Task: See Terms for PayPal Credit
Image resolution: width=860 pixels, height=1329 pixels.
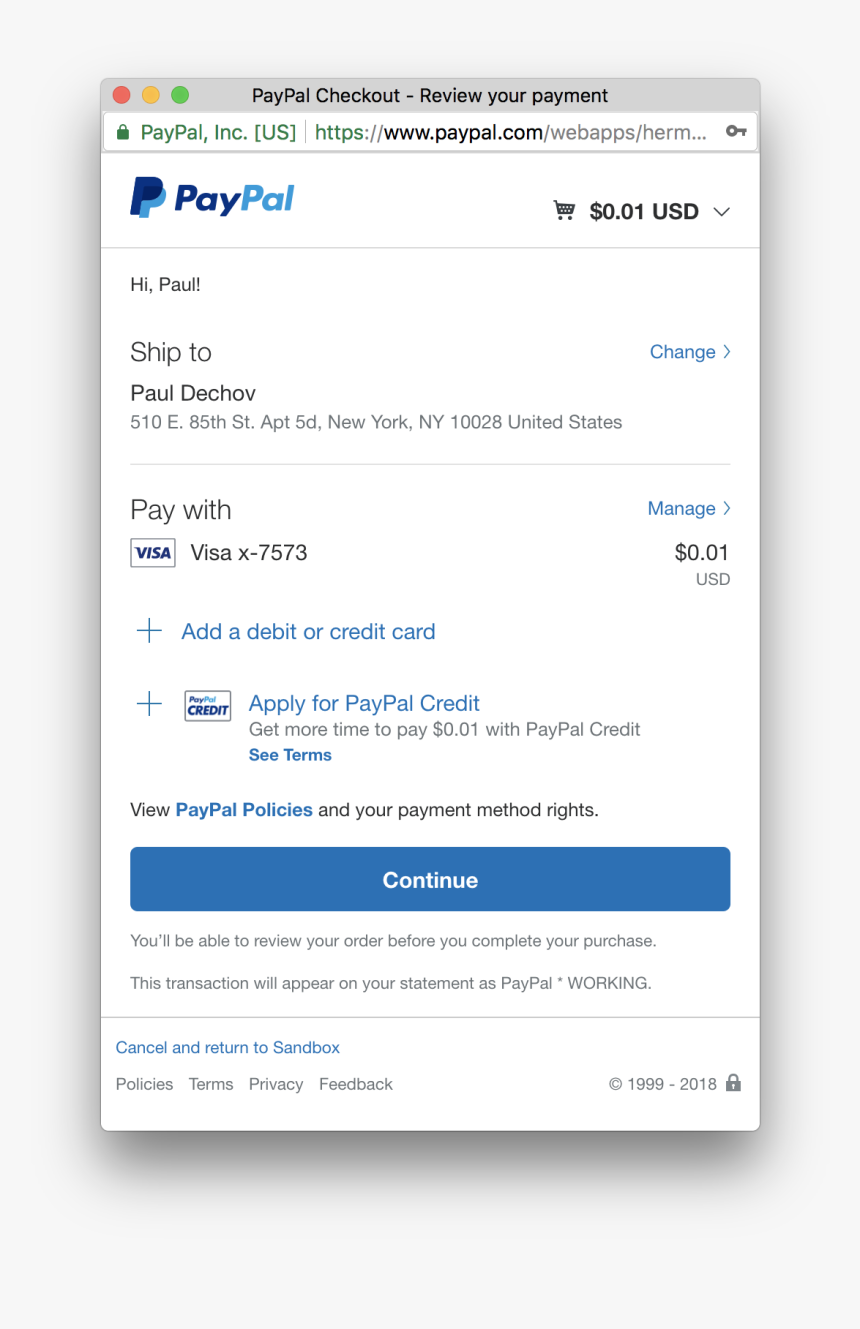Action: [x=290, y=755]
